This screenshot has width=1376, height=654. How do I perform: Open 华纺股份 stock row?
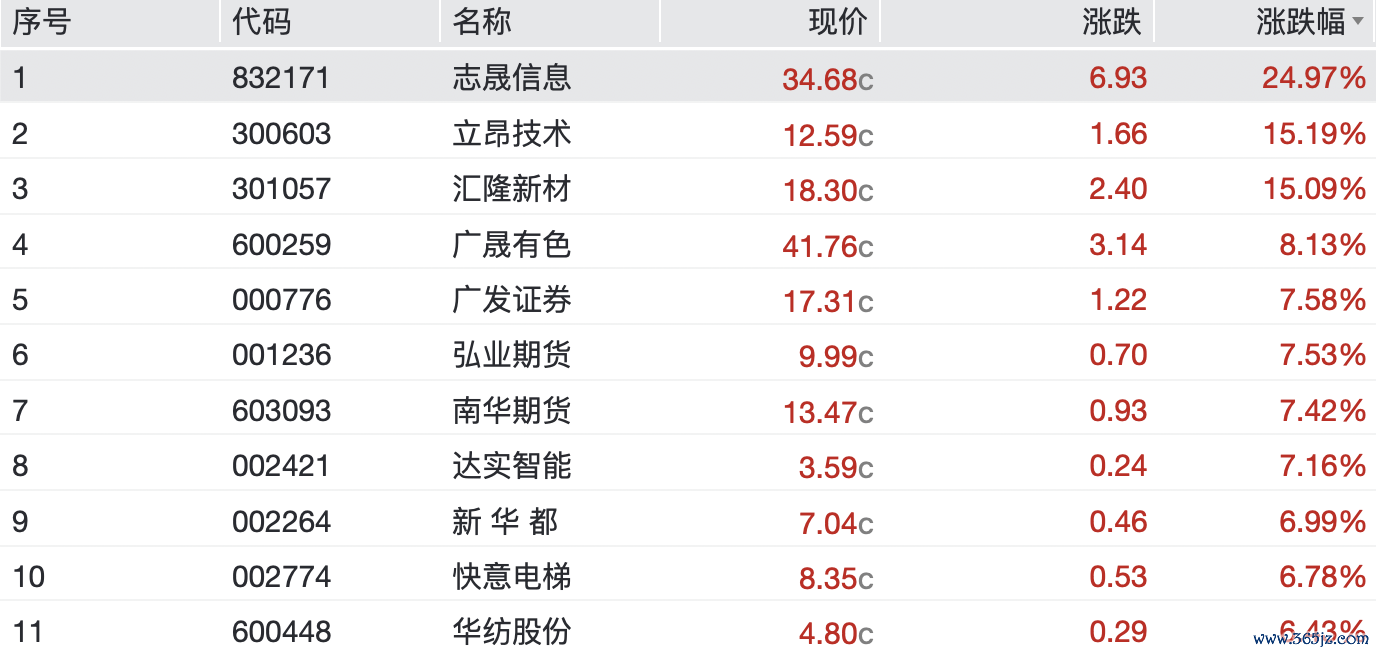point(511,632)
